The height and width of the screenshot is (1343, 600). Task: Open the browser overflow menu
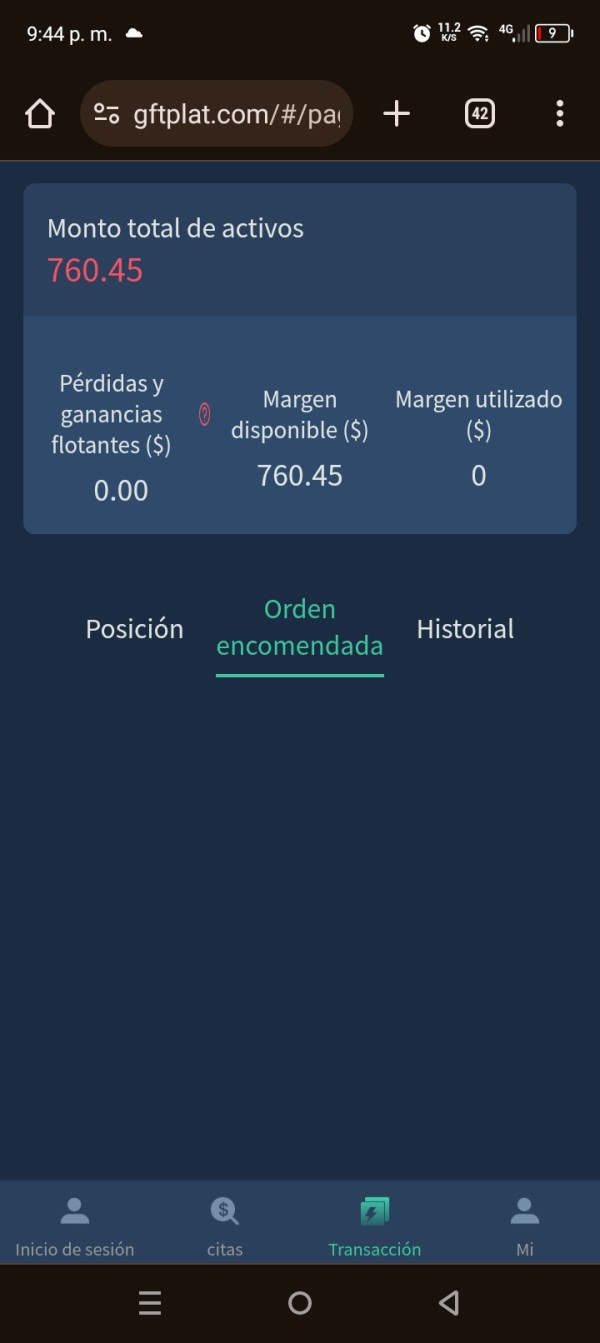click(559, 114)
